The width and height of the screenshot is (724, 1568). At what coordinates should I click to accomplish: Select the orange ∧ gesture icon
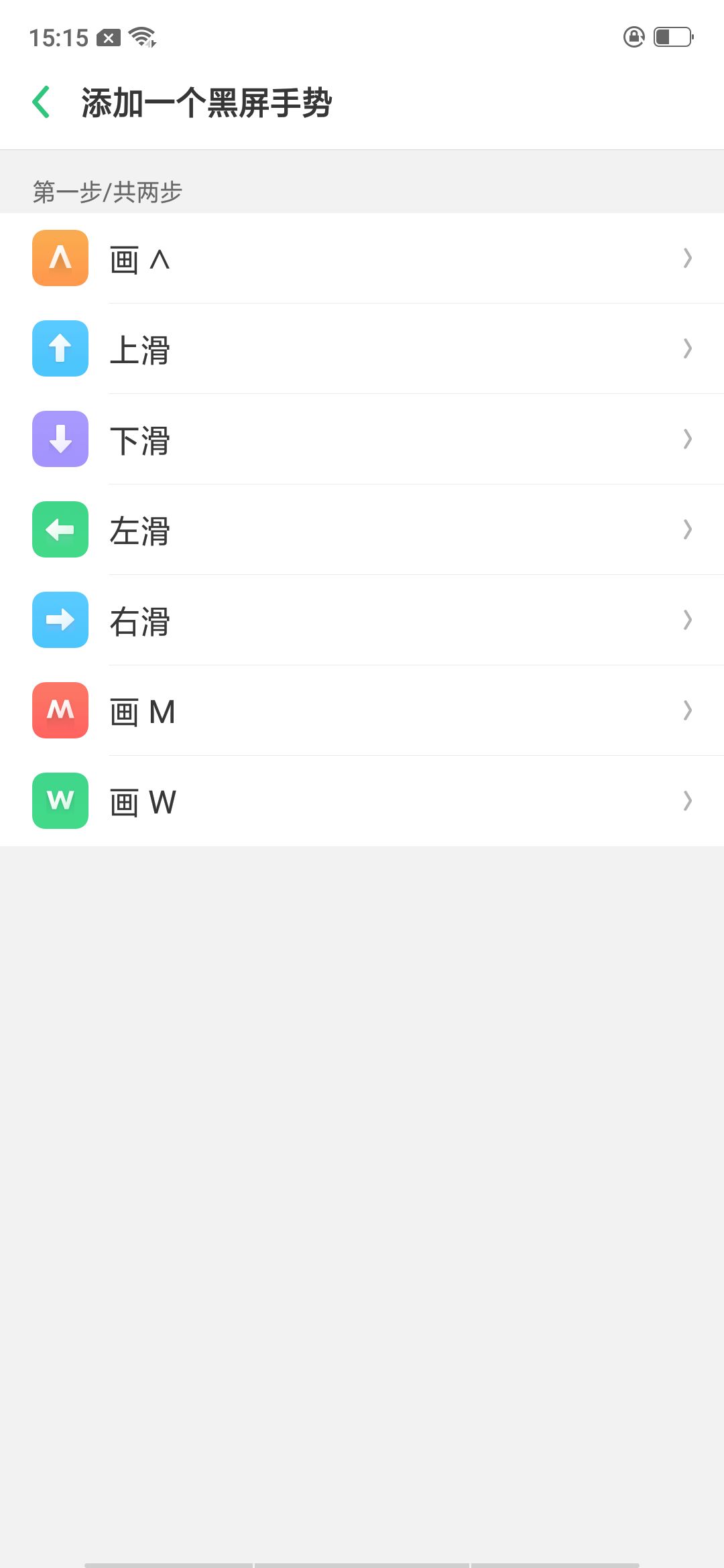(x=59, y=260)
